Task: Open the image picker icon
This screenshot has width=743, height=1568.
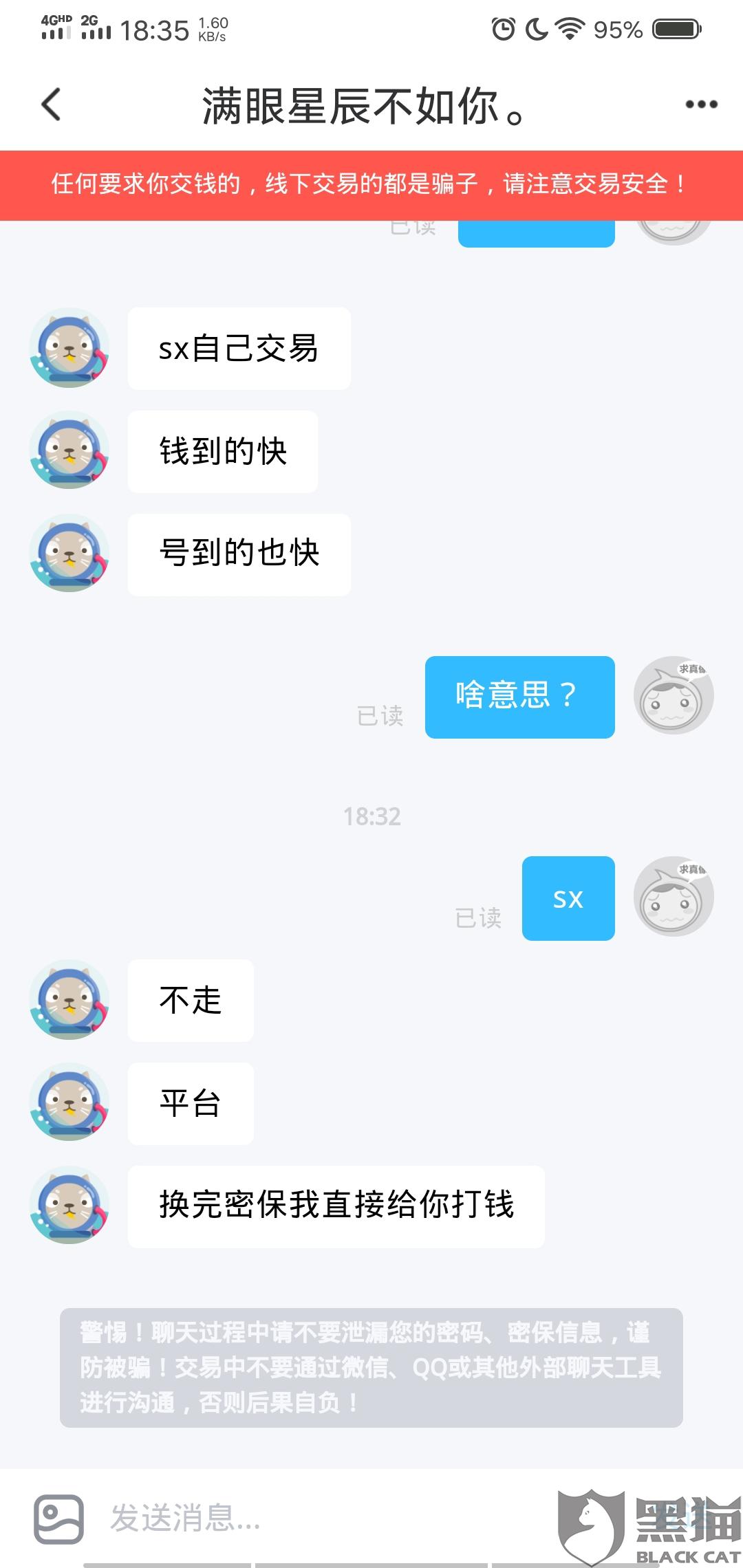Action: pyautogui.click(x=59, y=1518)
